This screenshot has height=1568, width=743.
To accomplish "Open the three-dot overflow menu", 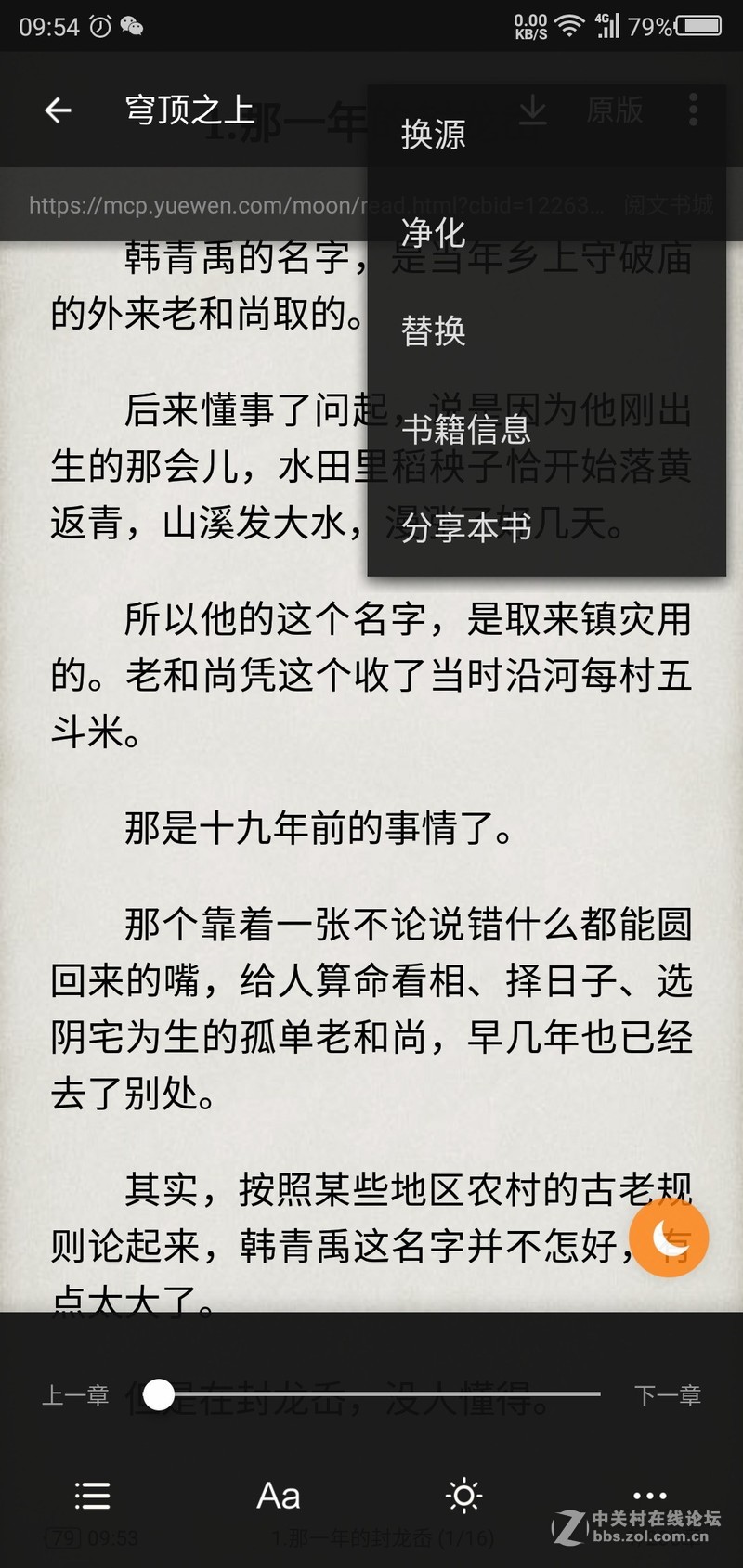I will point(692,110).
